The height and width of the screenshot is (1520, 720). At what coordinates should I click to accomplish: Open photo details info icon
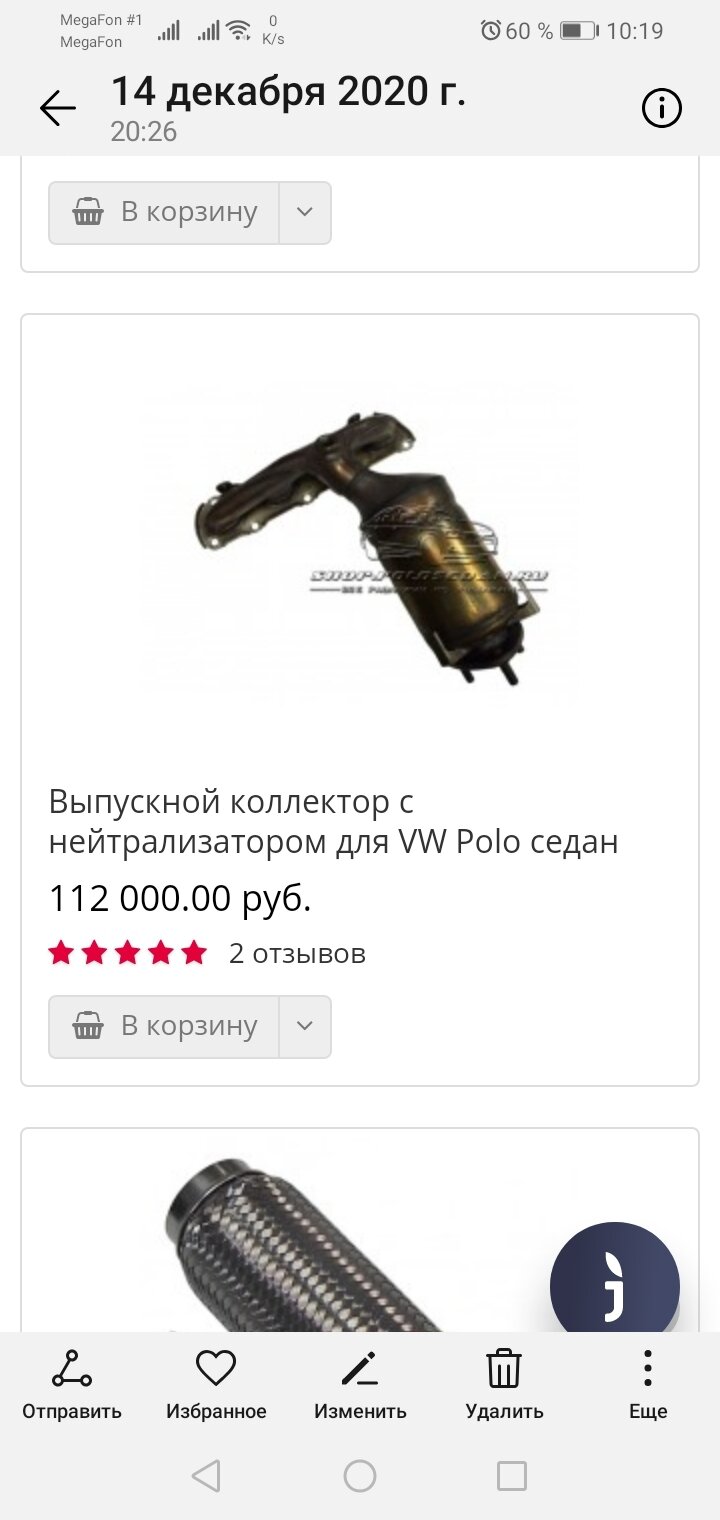tap(661, 108)
